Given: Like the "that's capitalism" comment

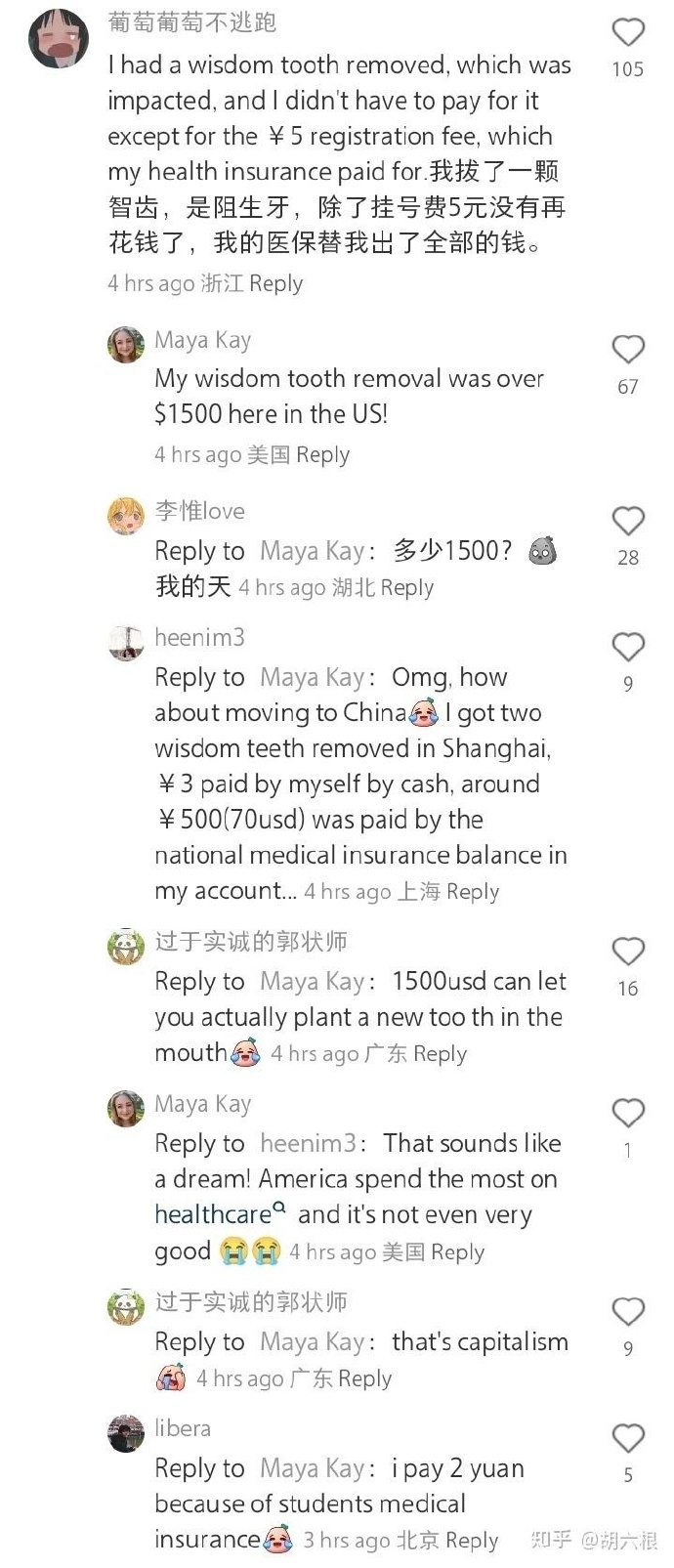Looking at the screenshot, I should click(627, 1312).
